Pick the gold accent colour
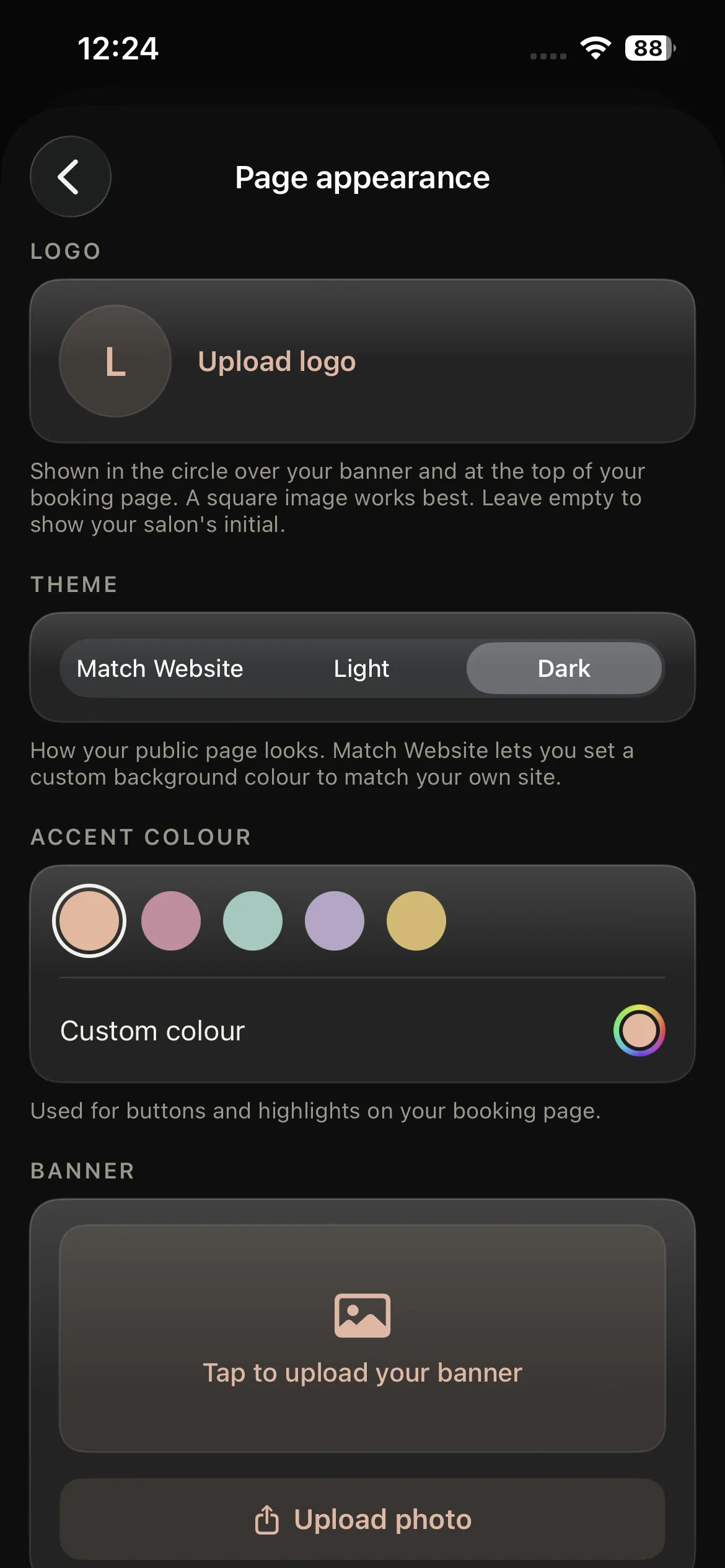Screen dimensions: 725x1568 (416, 921)
